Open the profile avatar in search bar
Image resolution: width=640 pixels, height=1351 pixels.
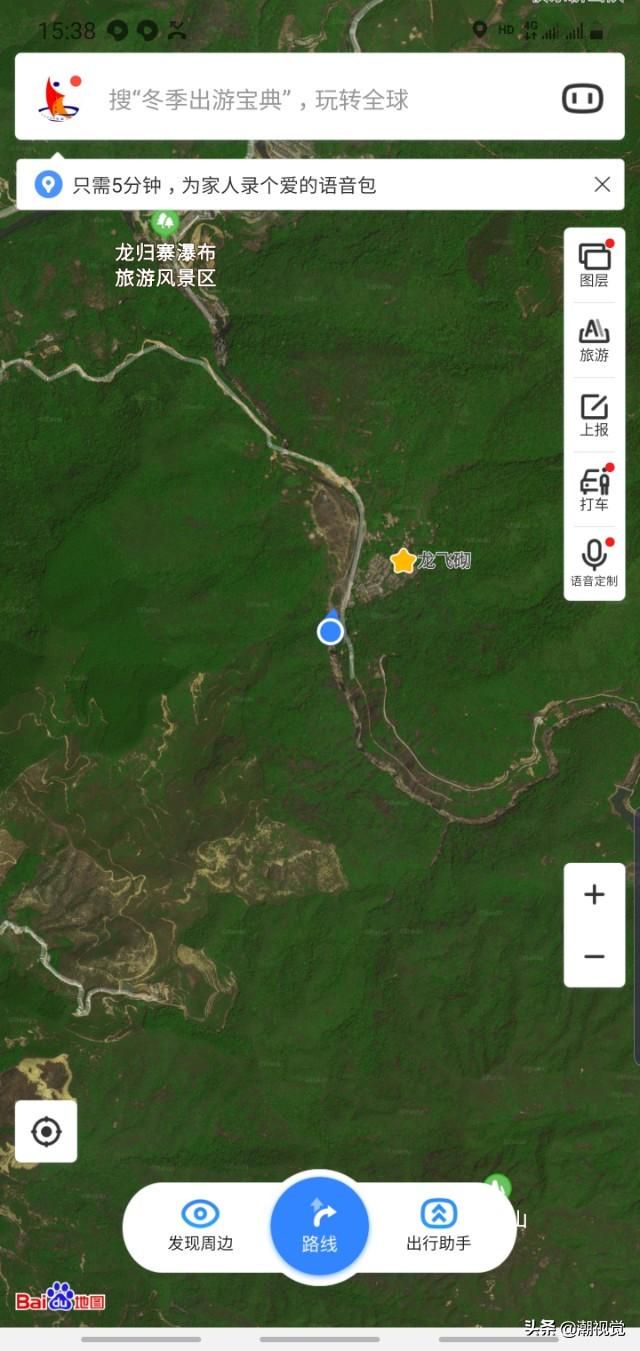coord(57,98)
